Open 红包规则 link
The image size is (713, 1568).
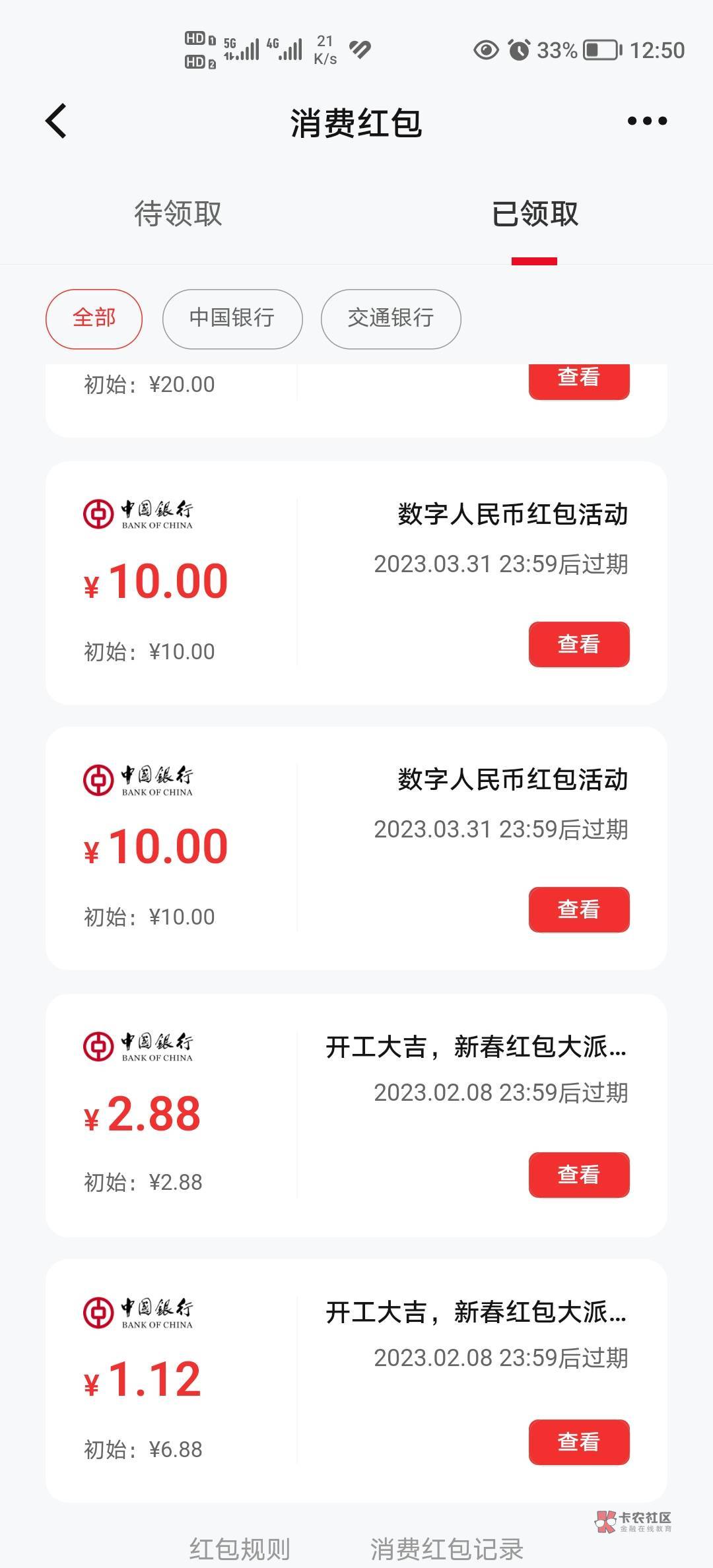pyautogui.click(x=240, y=1548)
